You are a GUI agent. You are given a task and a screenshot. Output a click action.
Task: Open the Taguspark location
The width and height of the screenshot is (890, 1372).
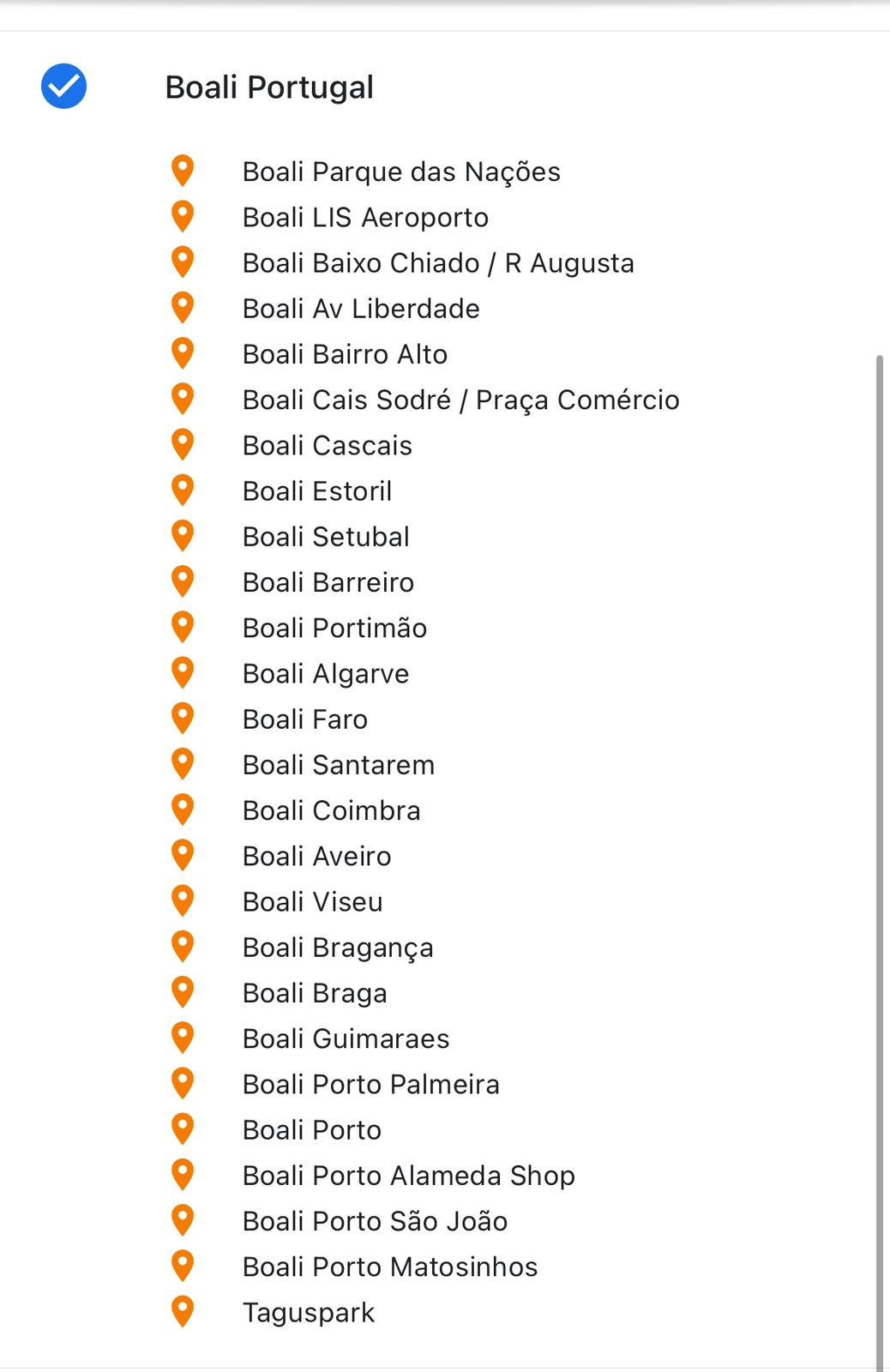[x=309, y=1312]
